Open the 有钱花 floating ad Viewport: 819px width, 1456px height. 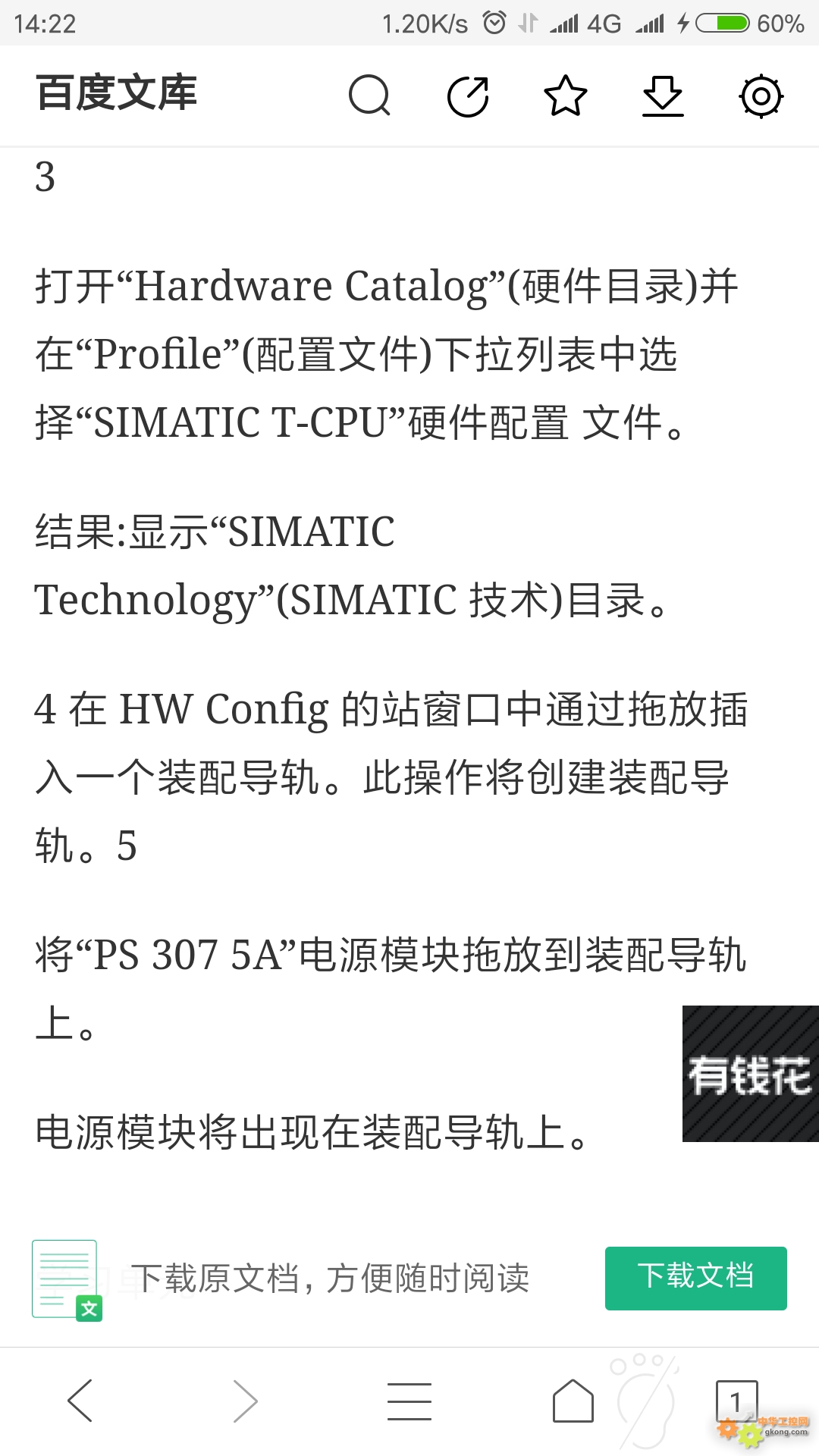click(751, 1074)
